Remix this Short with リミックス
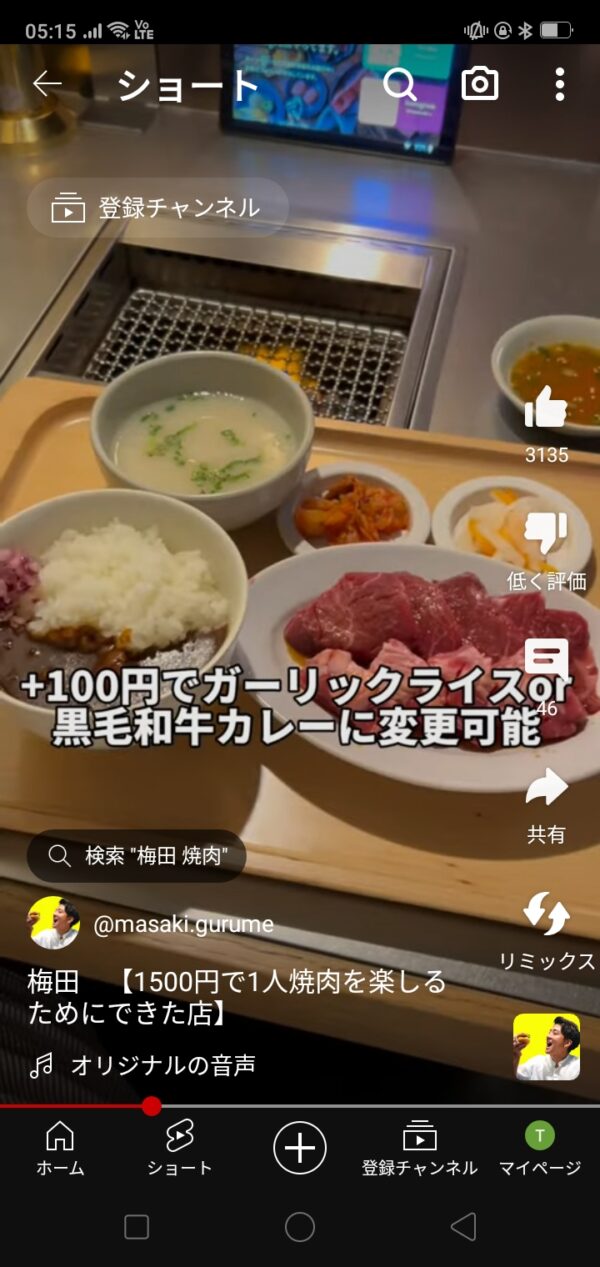This screenshot has width=600, height=1267. point(547,915)
